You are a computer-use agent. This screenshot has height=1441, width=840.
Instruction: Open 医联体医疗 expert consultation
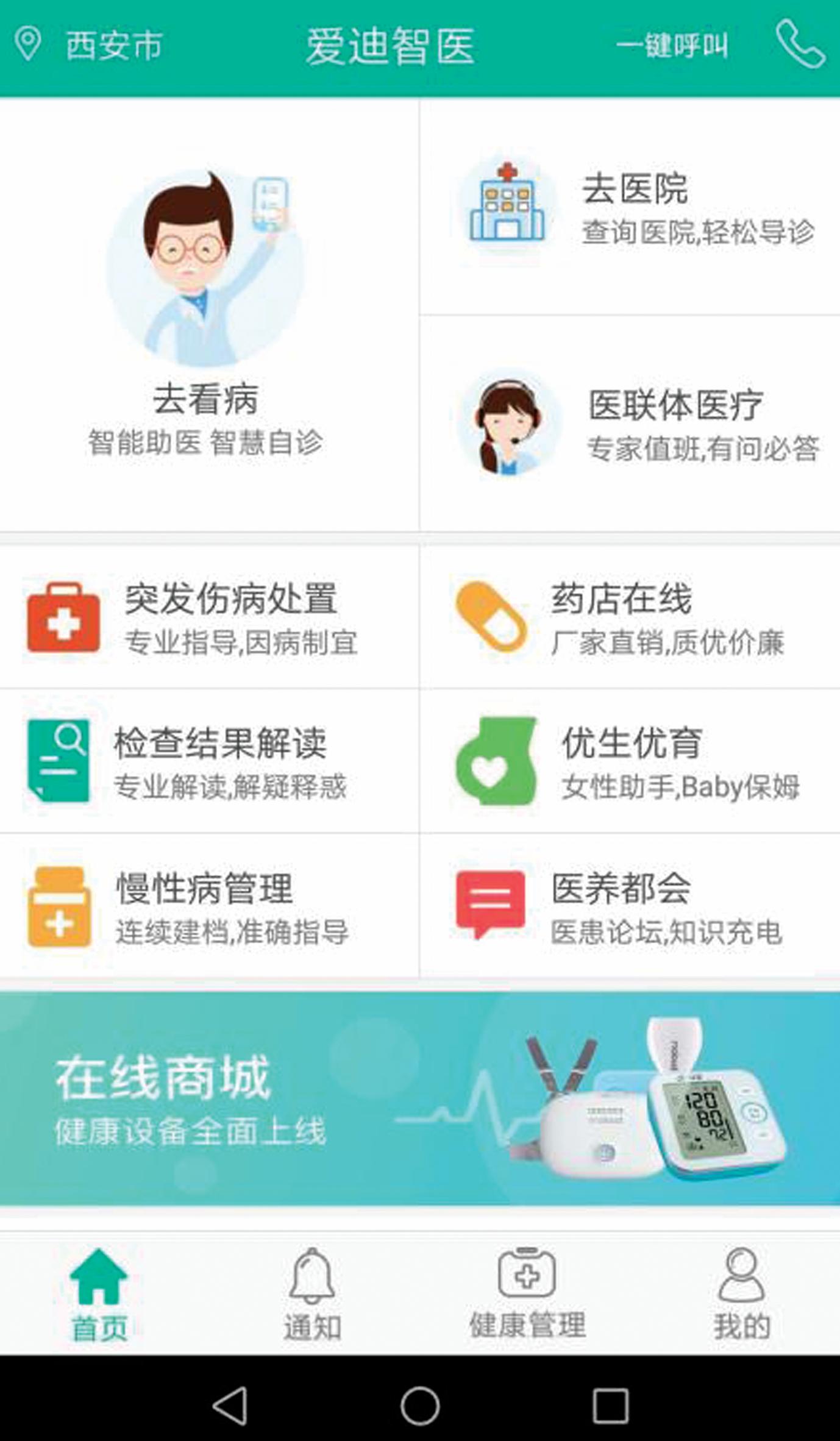click(x=630, y=424)
